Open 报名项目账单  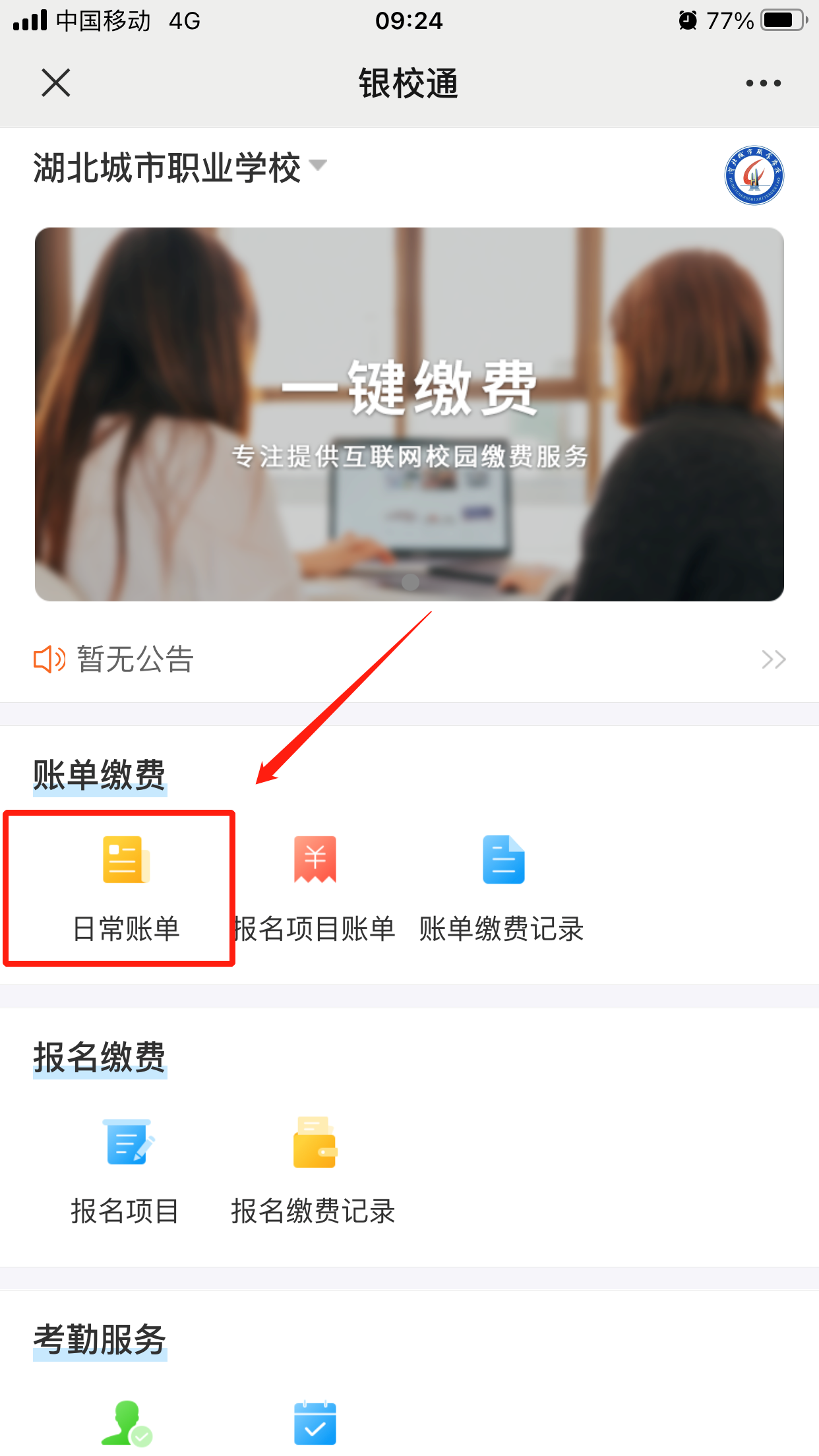(315, 887)
